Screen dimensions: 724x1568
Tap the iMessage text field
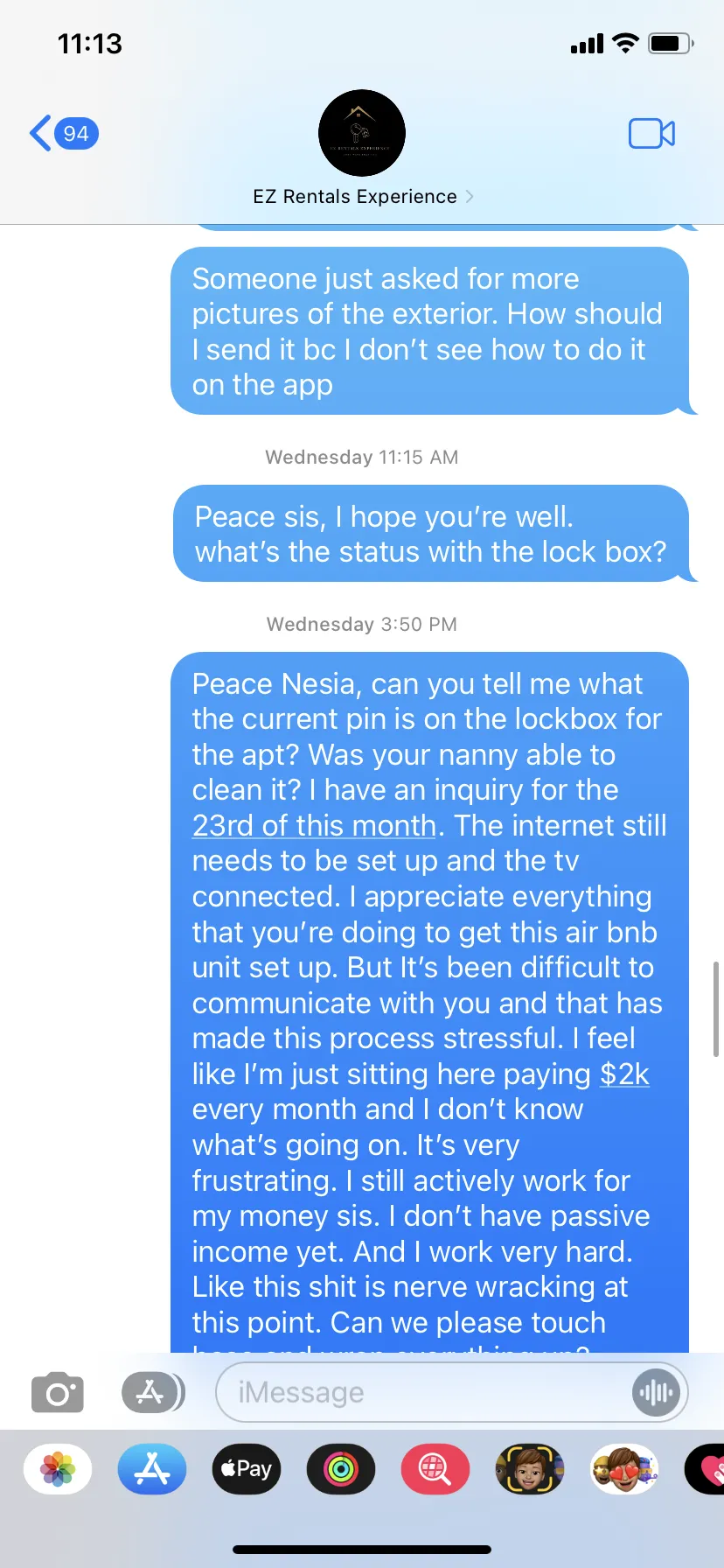pyautogui.click(x=424, y=1392)
